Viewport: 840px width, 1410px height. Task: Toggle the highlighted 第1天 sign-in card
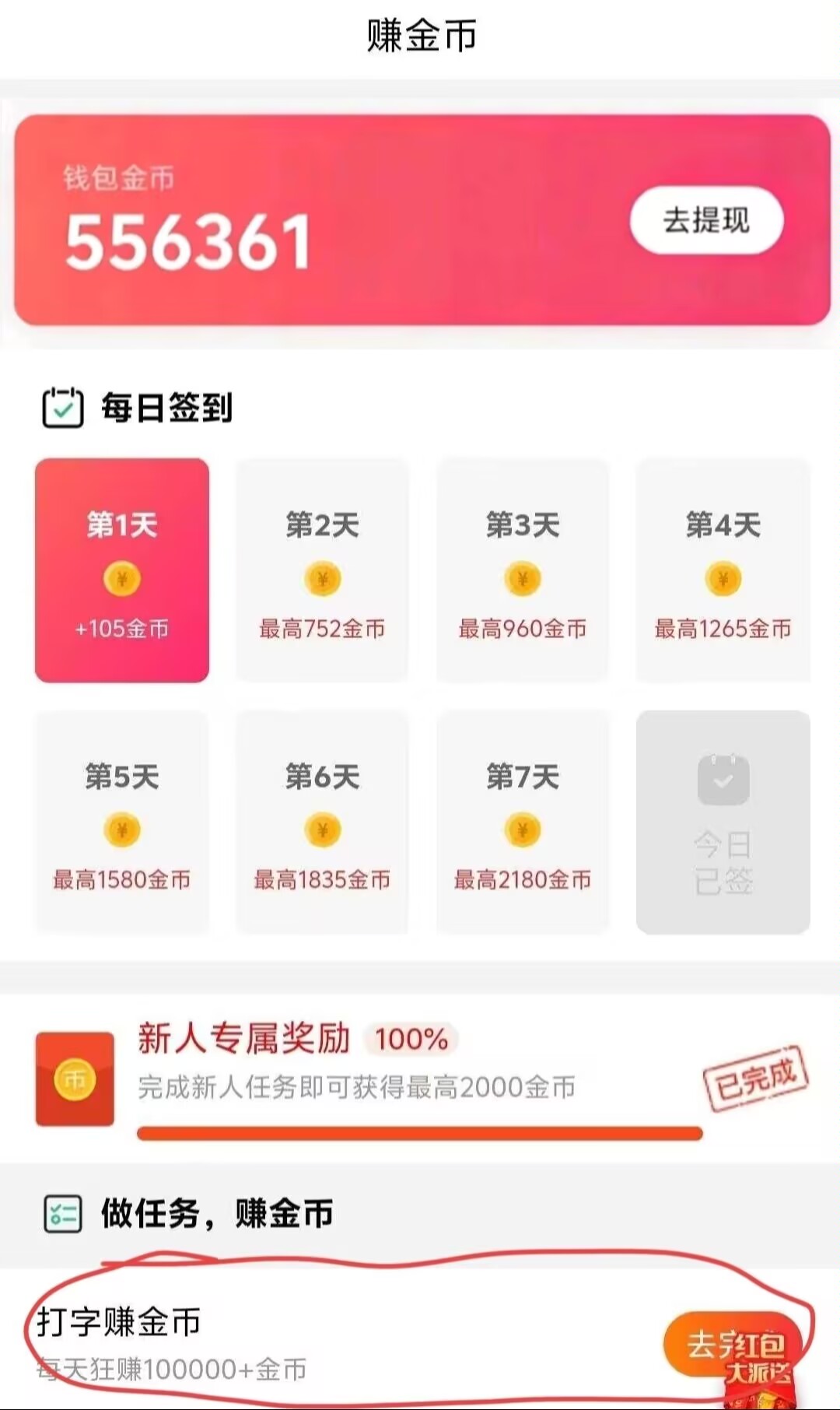tap(121, 570)
